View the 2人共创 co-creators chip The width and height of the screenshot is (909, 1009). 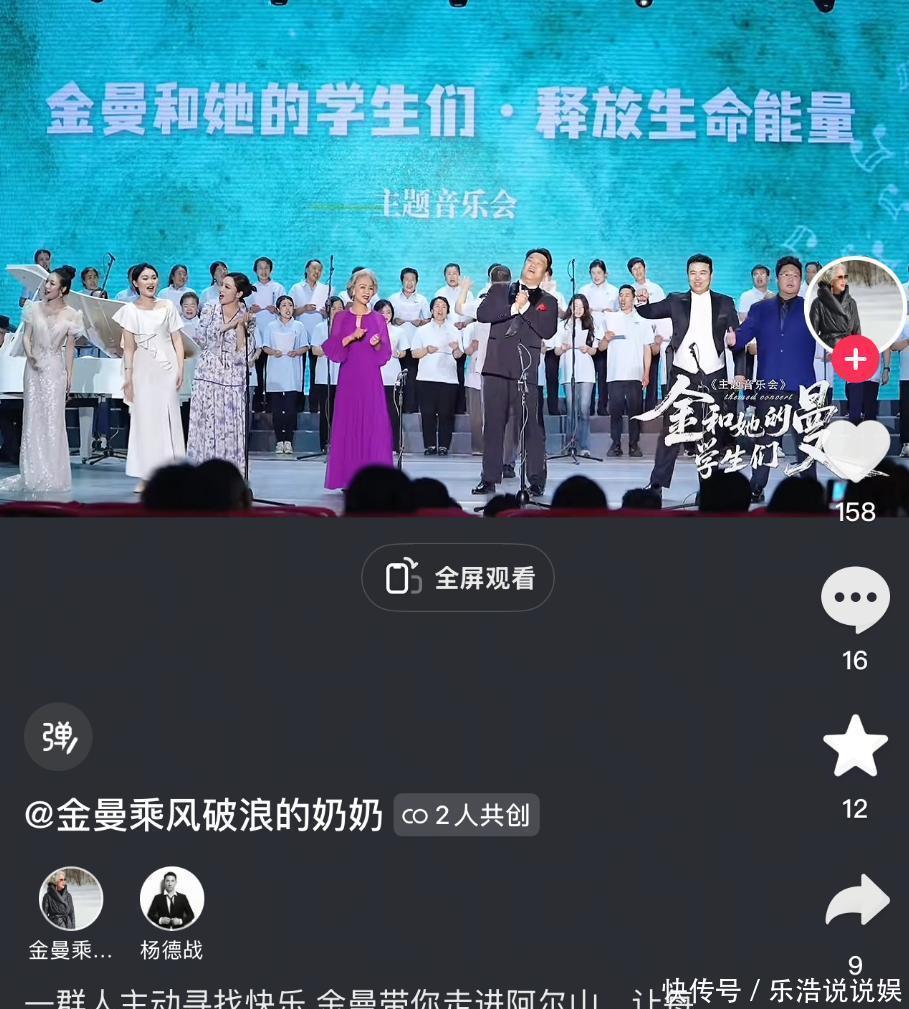(466, 816)
